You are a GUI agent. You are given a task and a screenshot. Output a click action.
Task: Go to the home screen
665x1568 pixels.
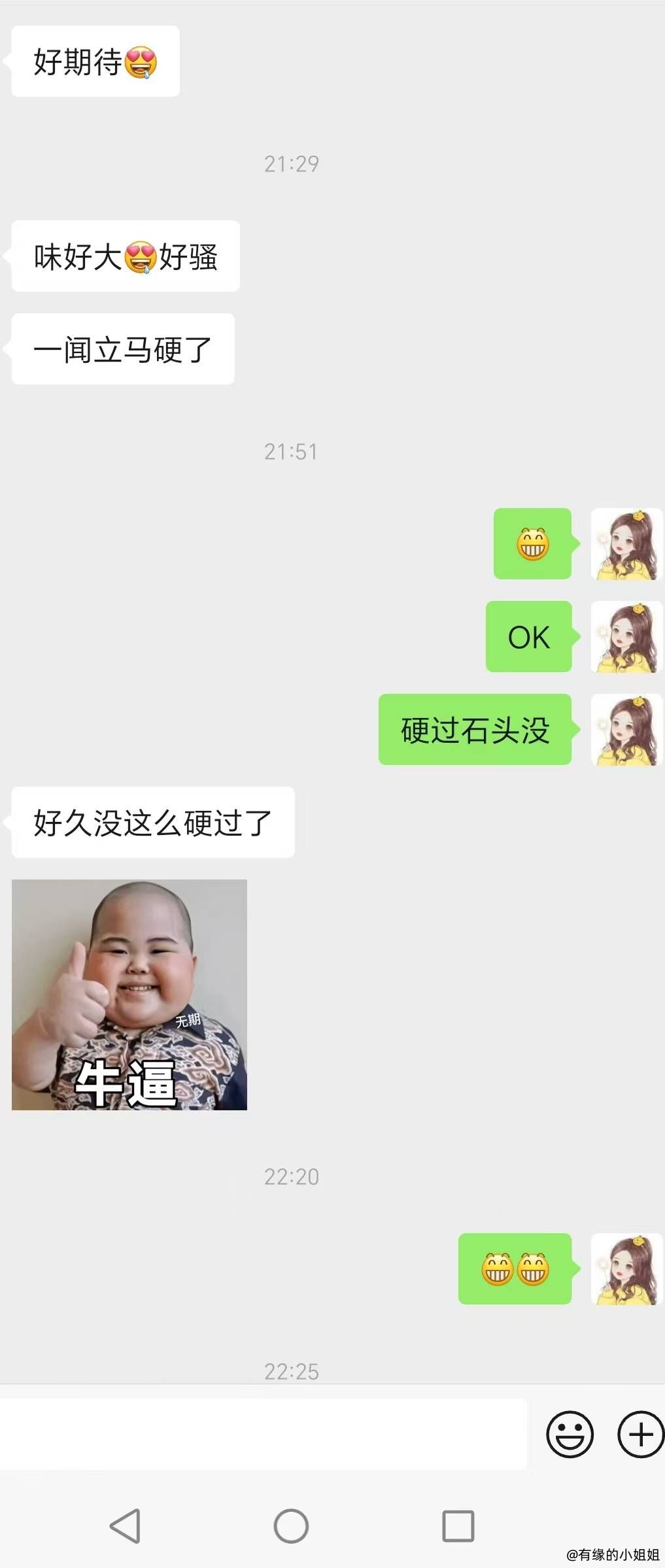291,1526
